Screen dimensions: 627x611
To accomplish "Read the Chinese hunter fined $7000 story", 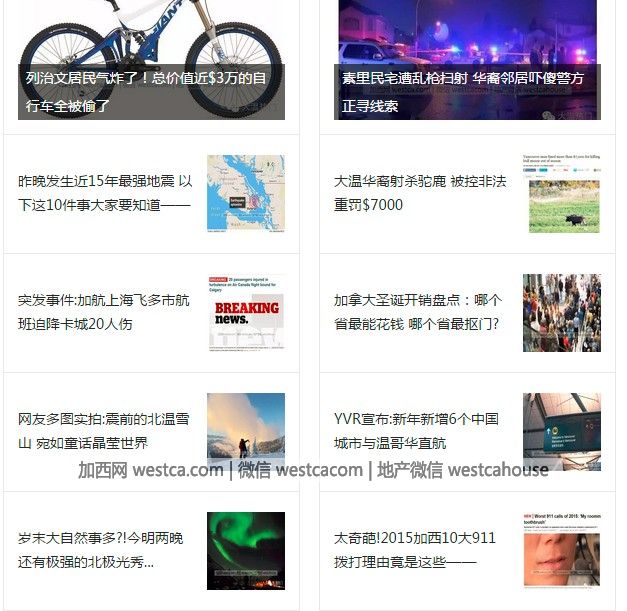I will click(421, 193).
